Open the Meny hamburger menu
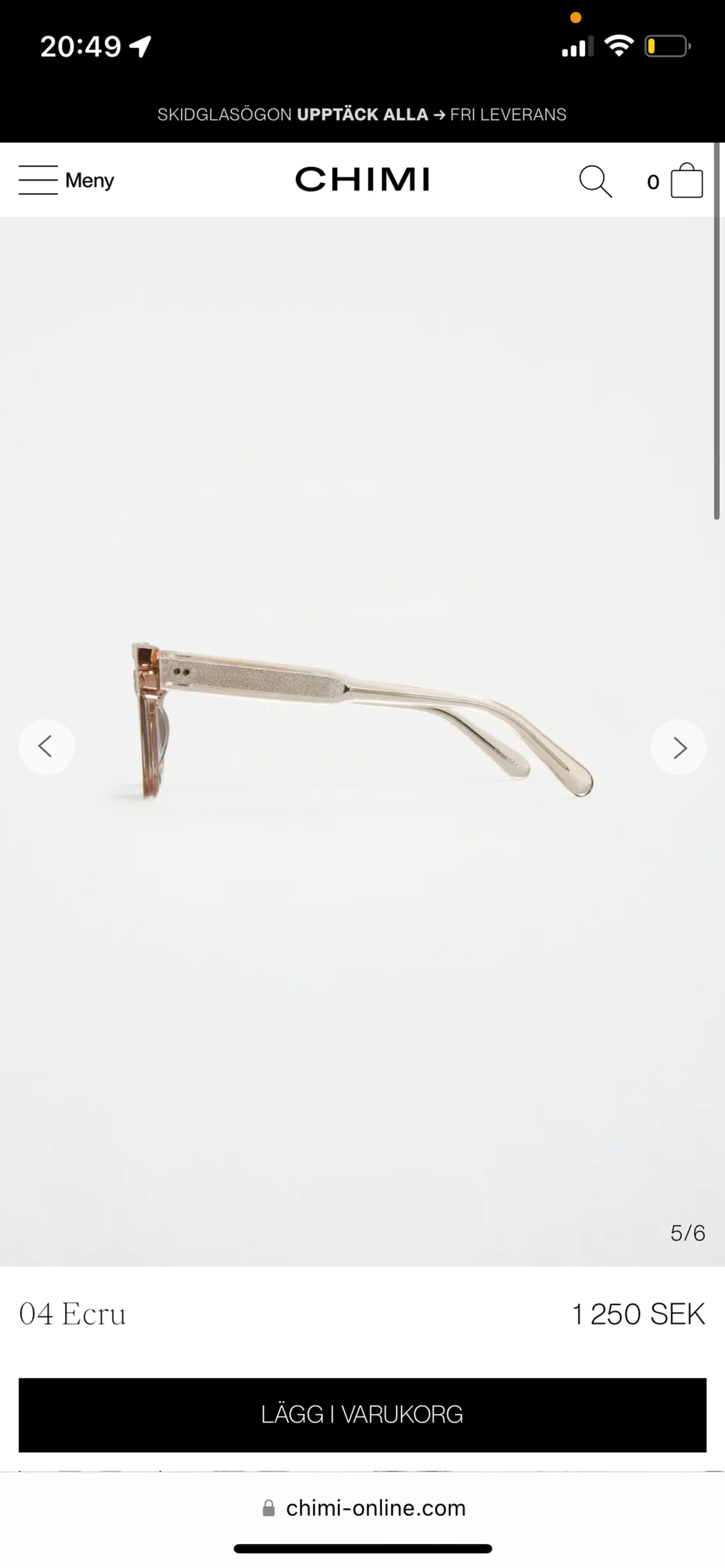725x1568 pixels. coord(66,180)
